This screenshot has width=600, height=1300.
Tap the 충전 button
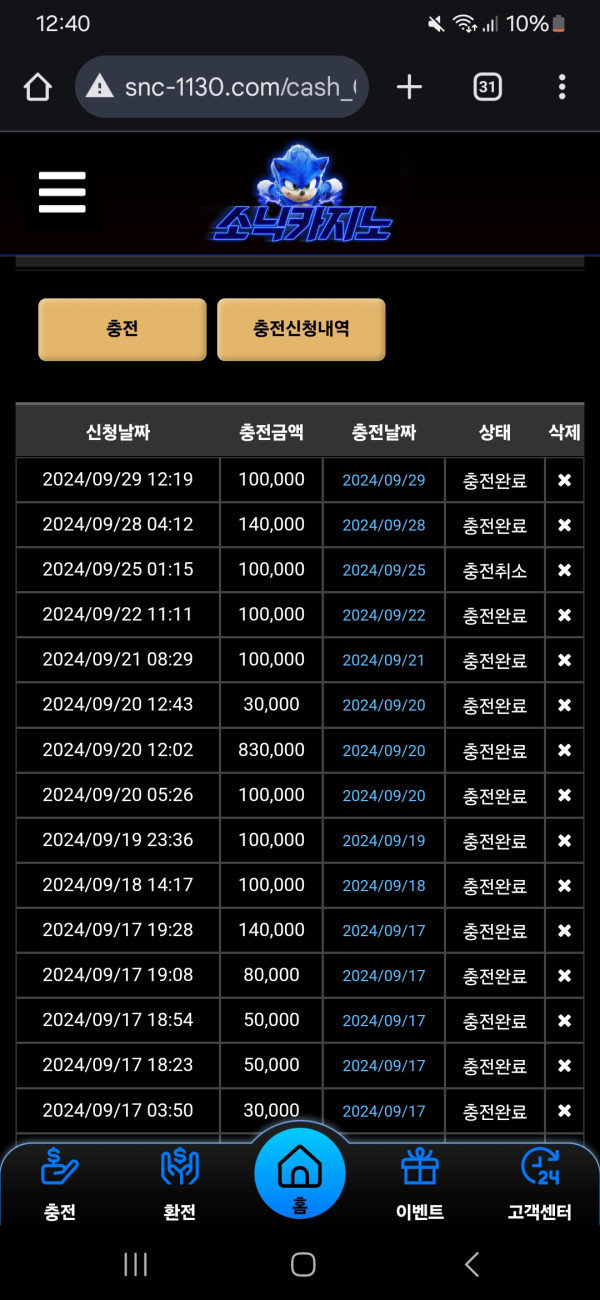(x=122, y=329)
